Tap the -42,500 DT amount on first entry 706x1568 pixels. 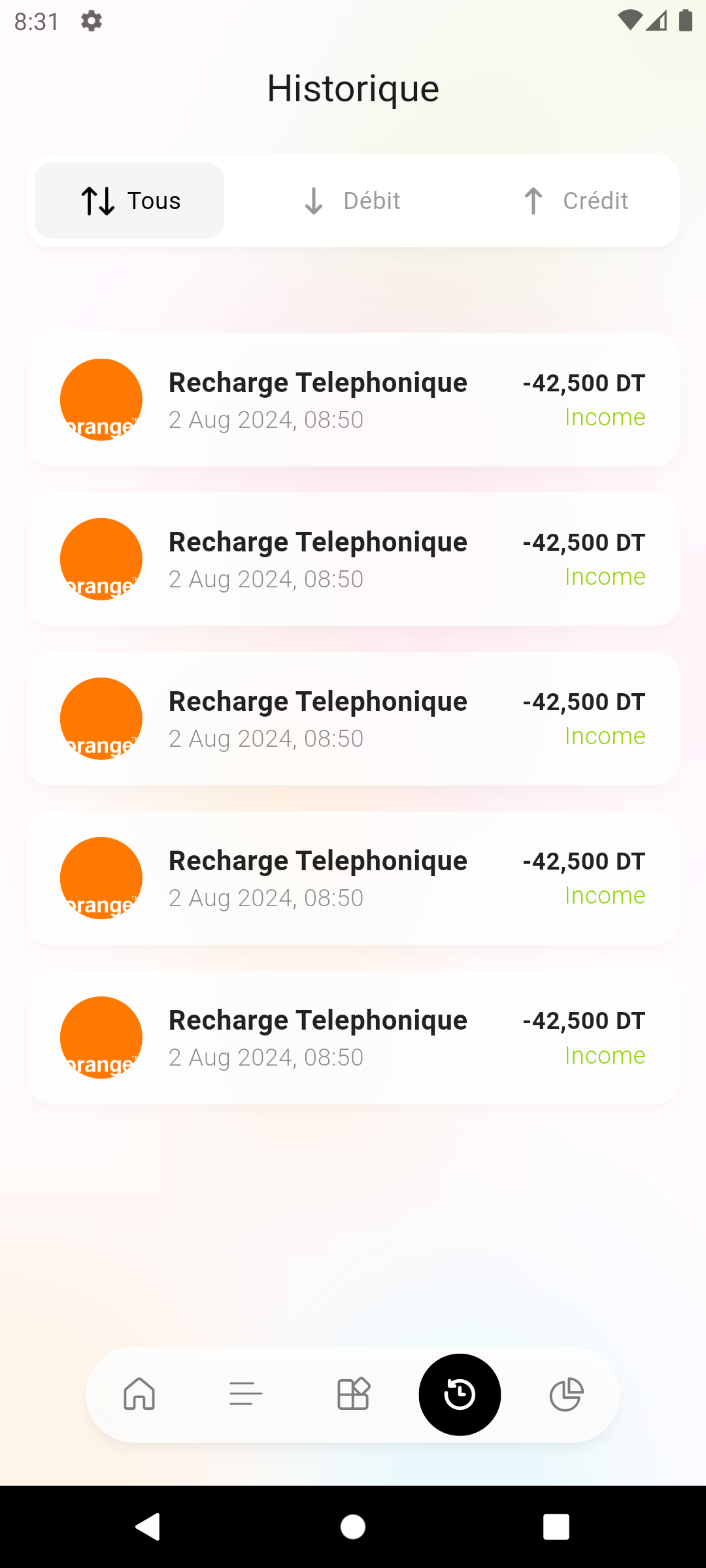pyautogui.click(x=584, y=383)
